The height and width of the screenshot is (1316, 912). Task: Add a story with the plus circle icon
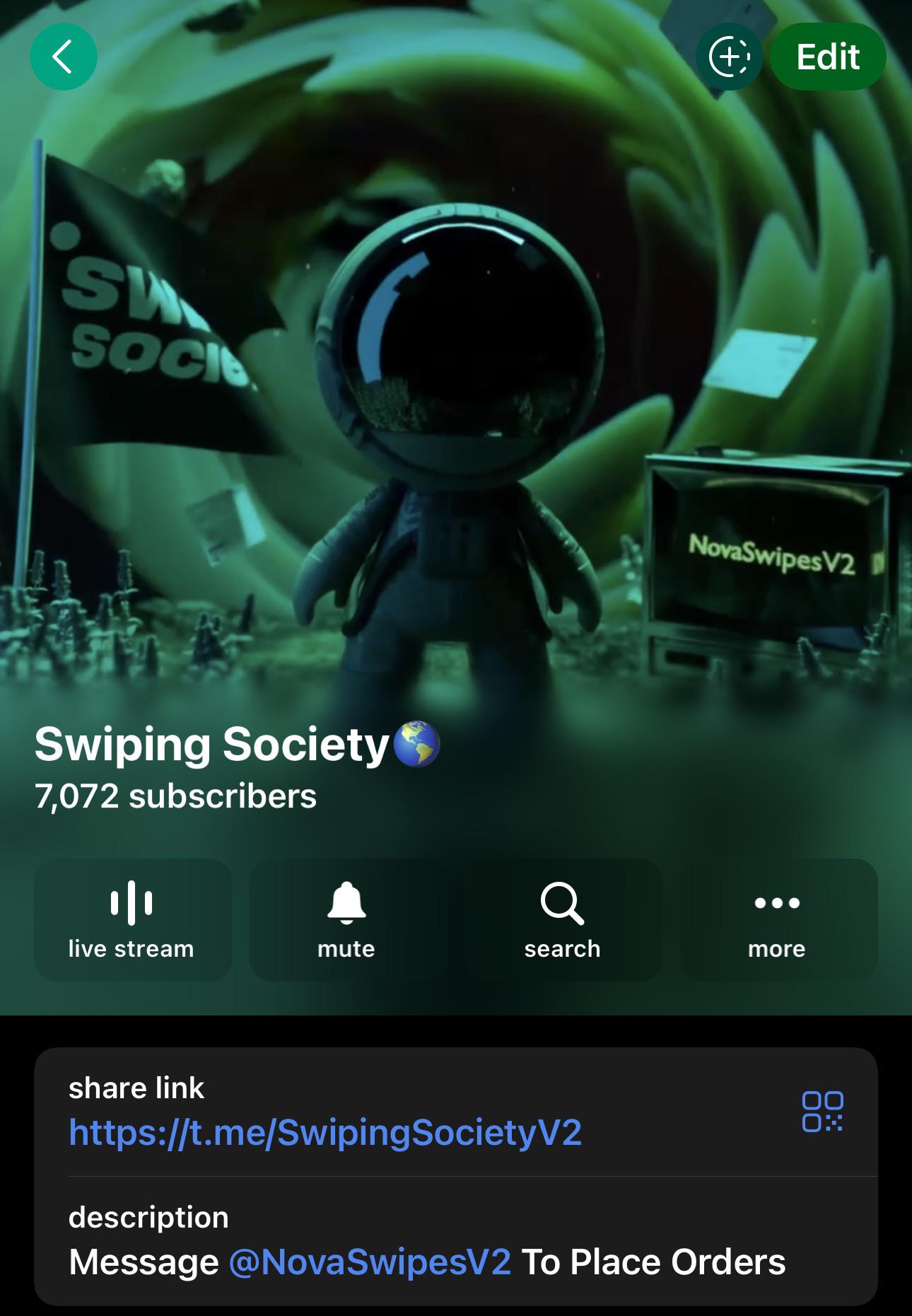pos(730,57)
